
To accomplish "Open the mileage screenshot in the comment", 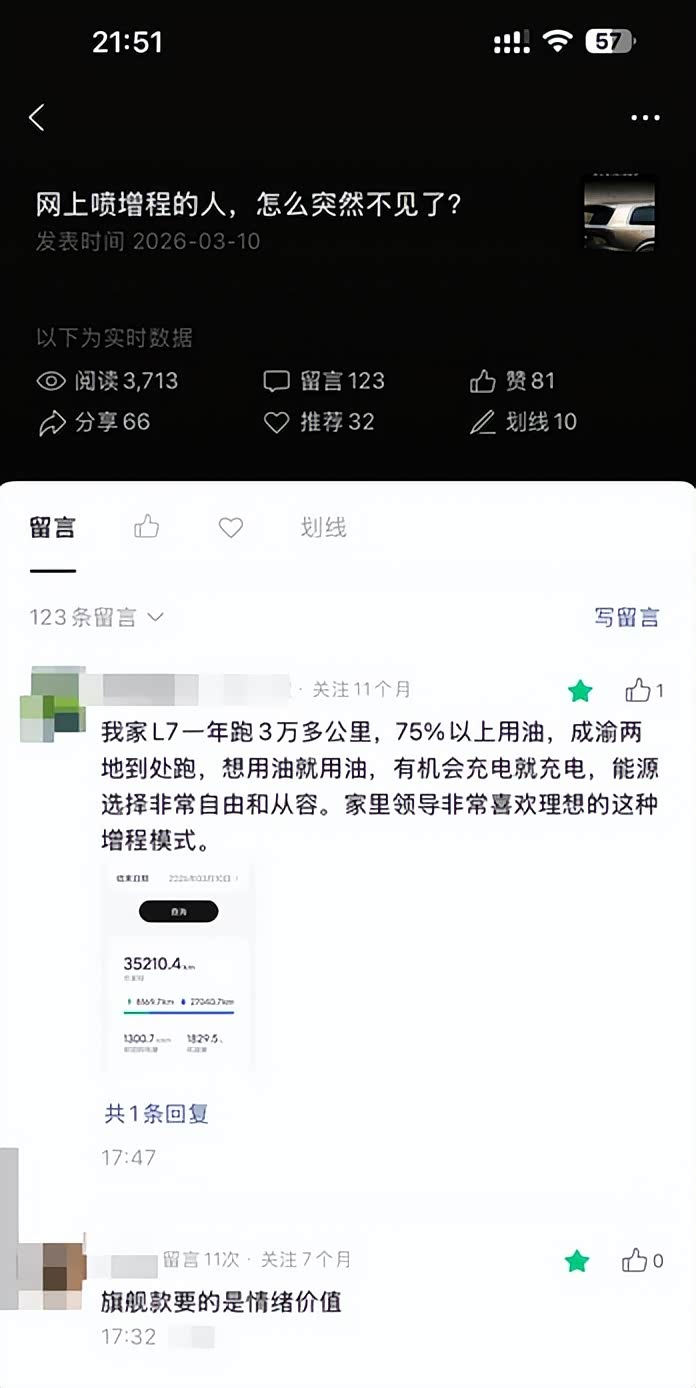I will (x=178, y=967).
